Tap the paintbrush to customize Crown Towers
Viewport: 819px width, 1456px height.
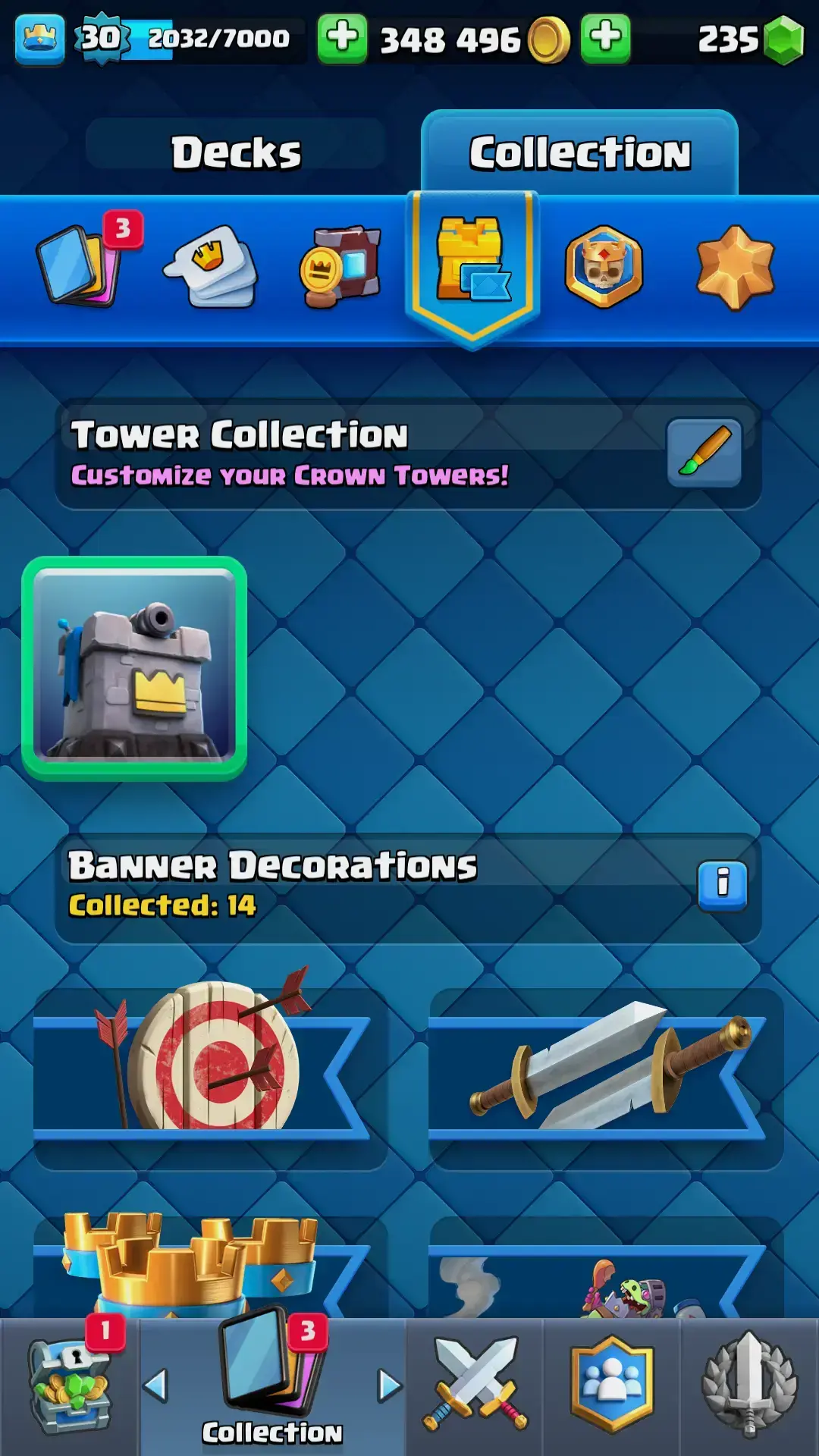(704, 453)
